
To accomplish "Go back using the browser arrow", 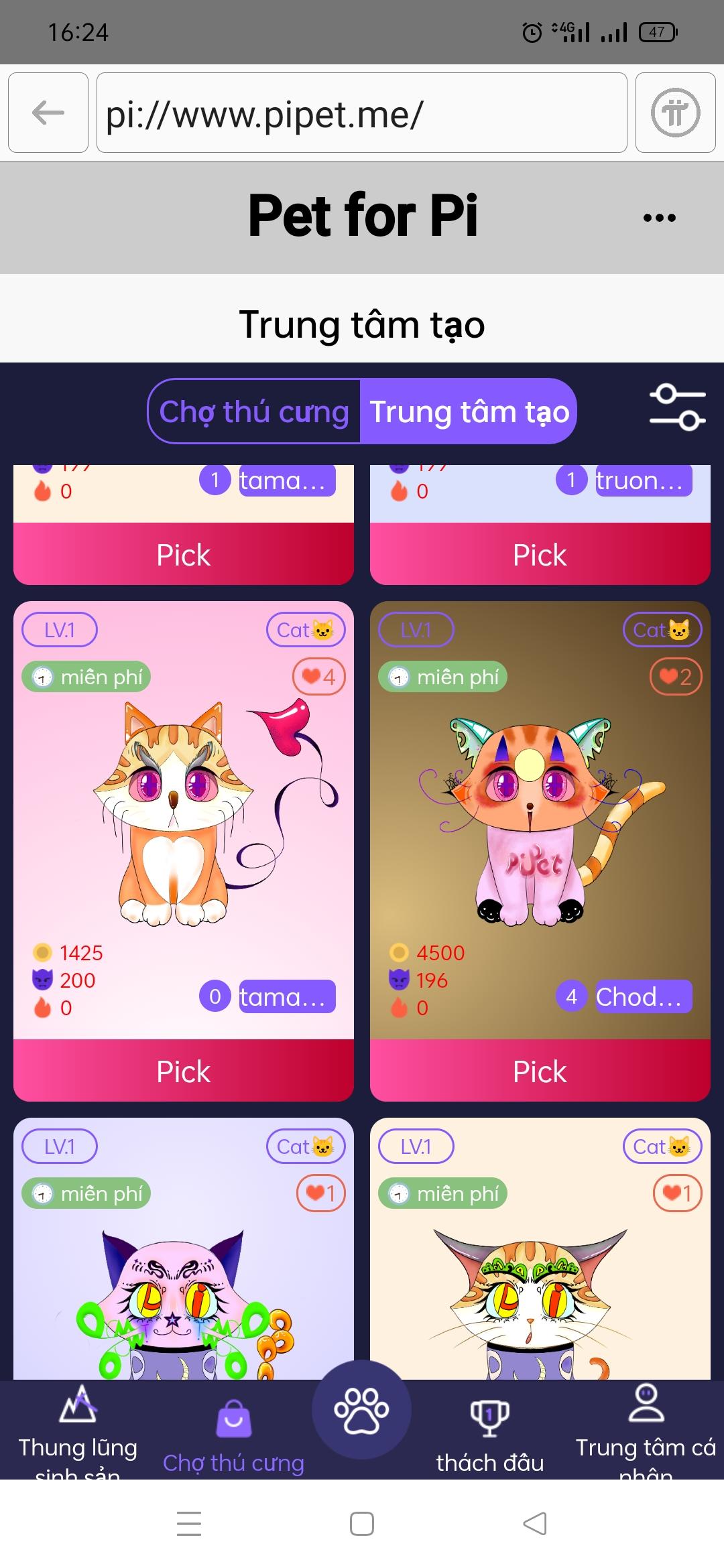I will click(x=48, y=113).
